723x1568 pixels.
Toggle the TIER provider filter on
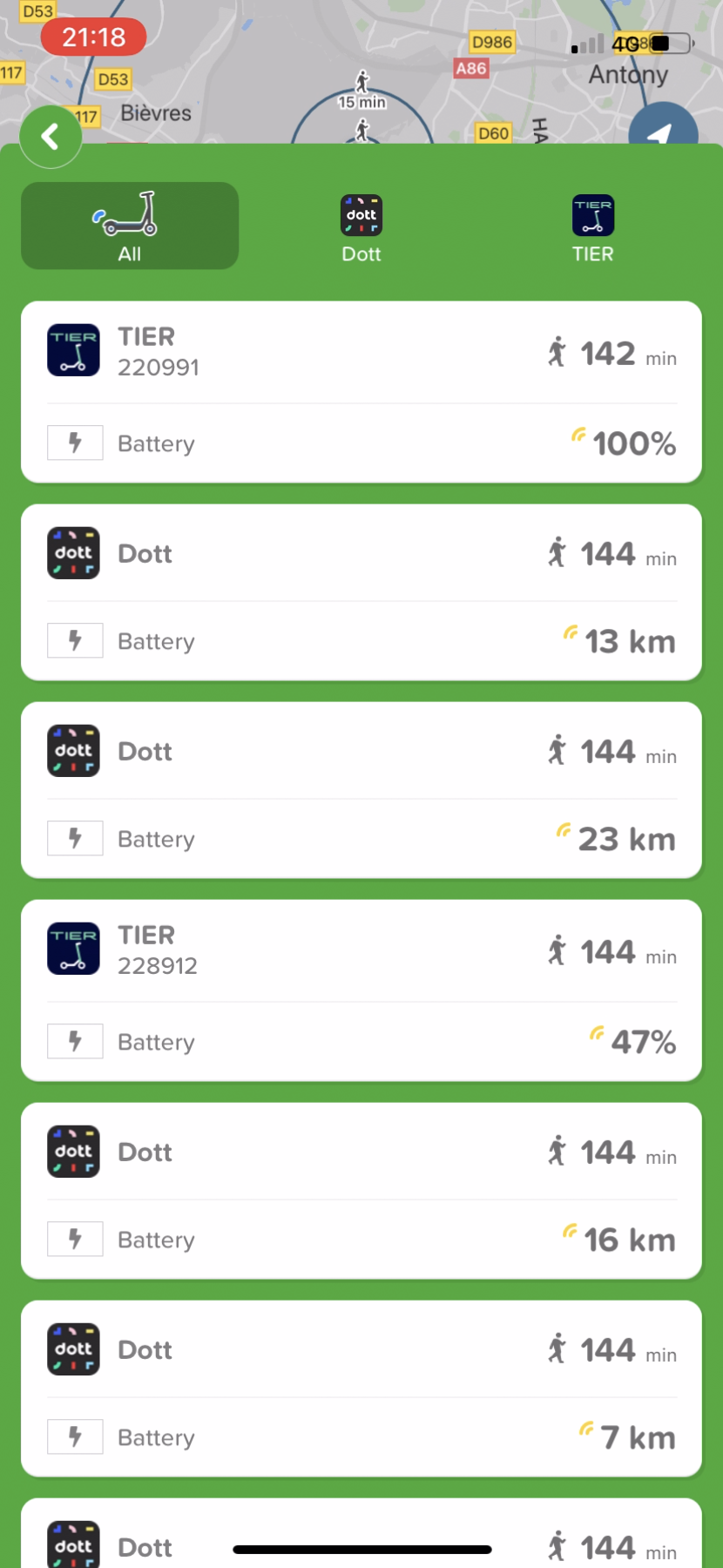pos(592,226)
